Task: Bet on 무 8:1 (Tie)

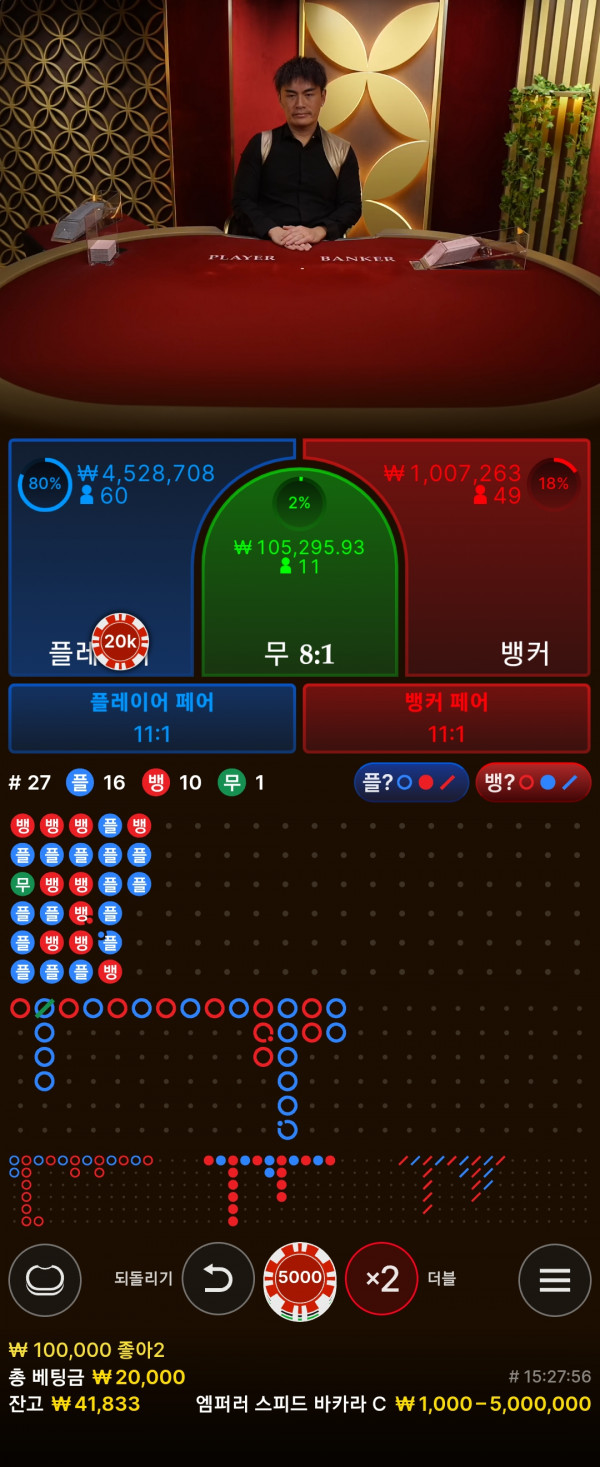Action: [300, 600]
